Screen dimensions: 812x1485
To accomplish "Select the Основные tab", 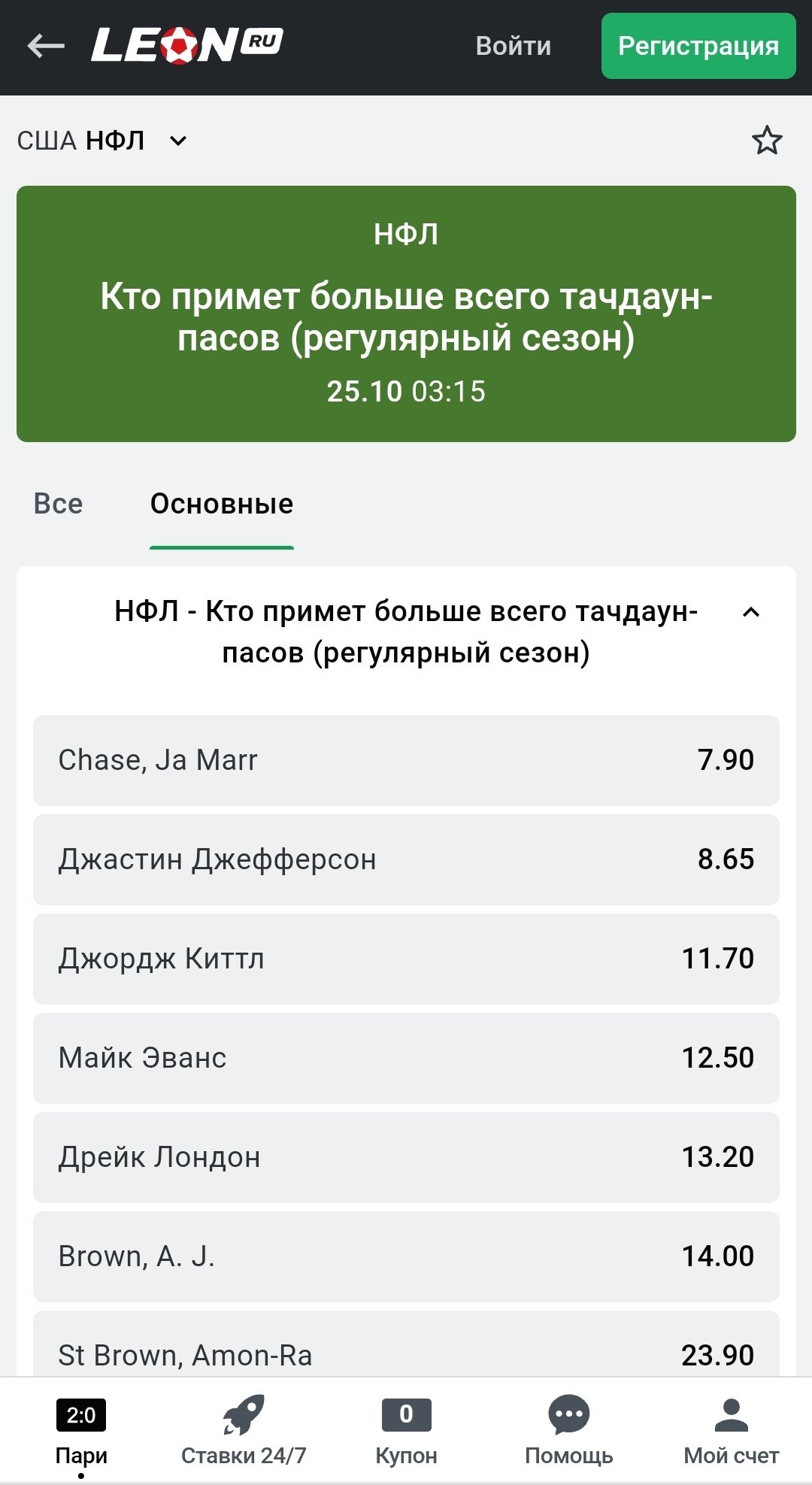I will tap(222, 504).
